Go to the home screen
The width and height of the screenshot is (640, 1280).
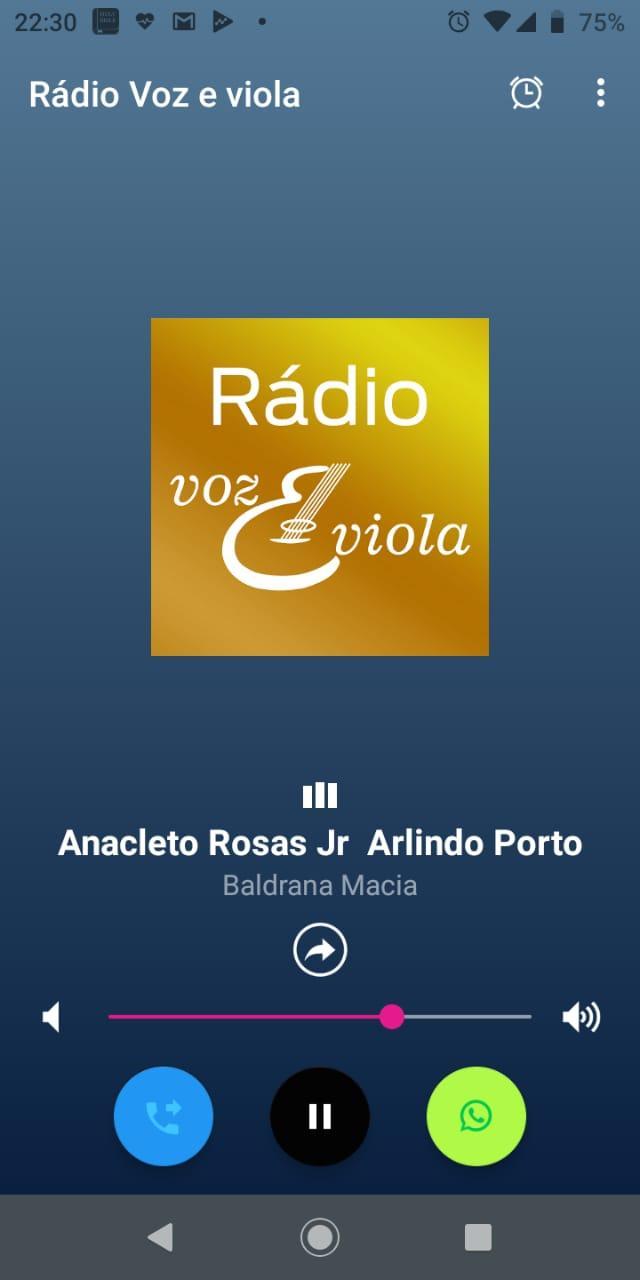(x=320, y=1237)
